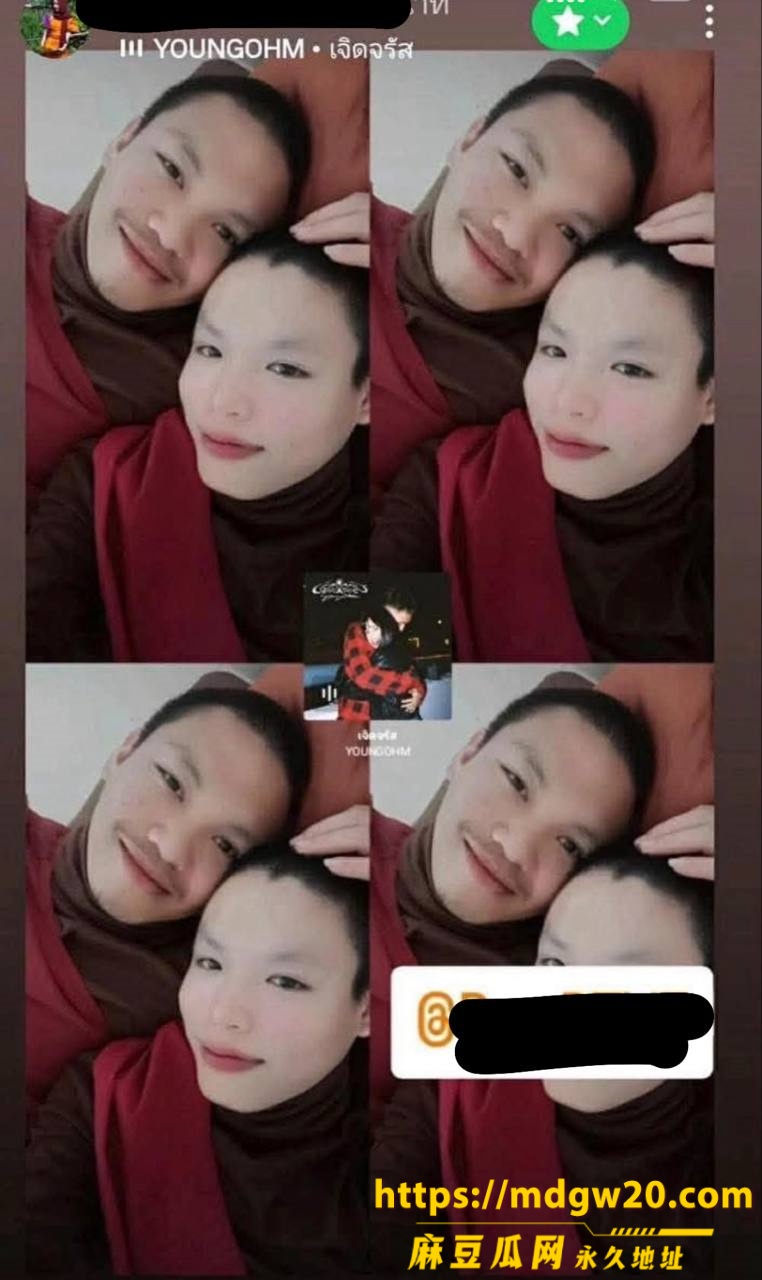Open the mention sticker
Image resolution: width=762 pixels, height=1280 pixels.
(552, 1022)
